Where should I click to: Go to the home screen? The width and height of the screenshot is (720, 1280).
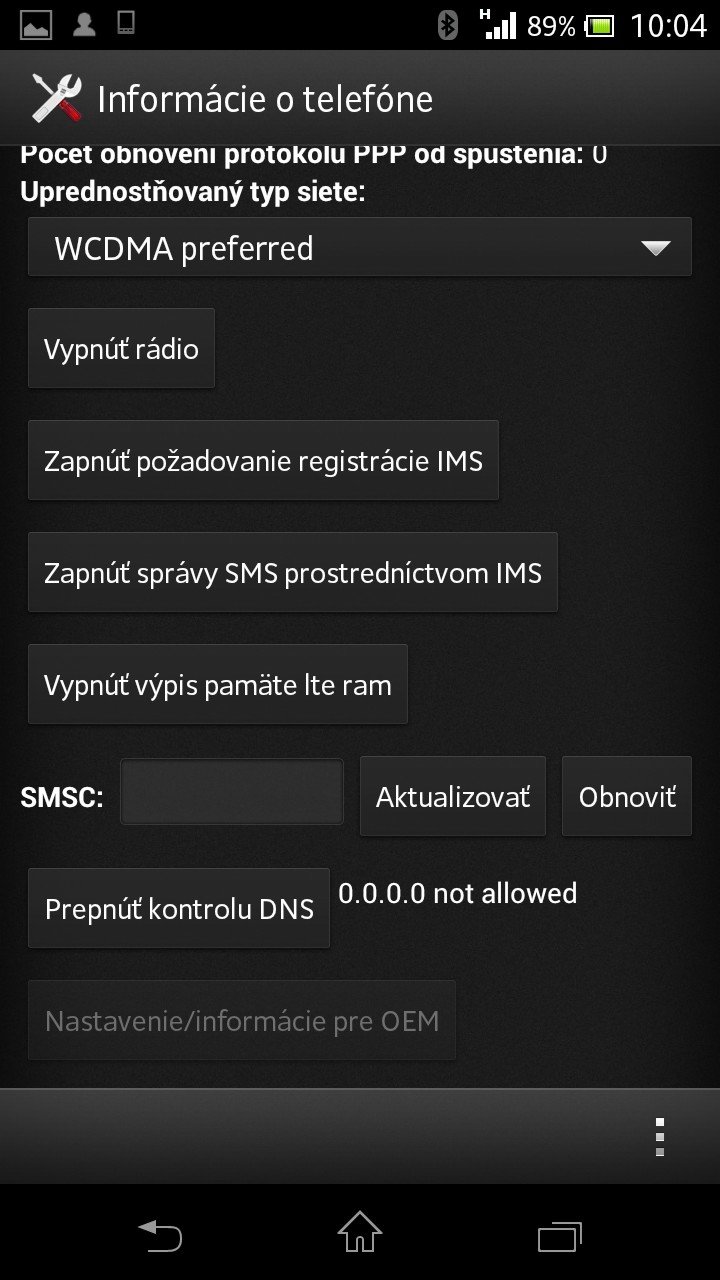360,1233
